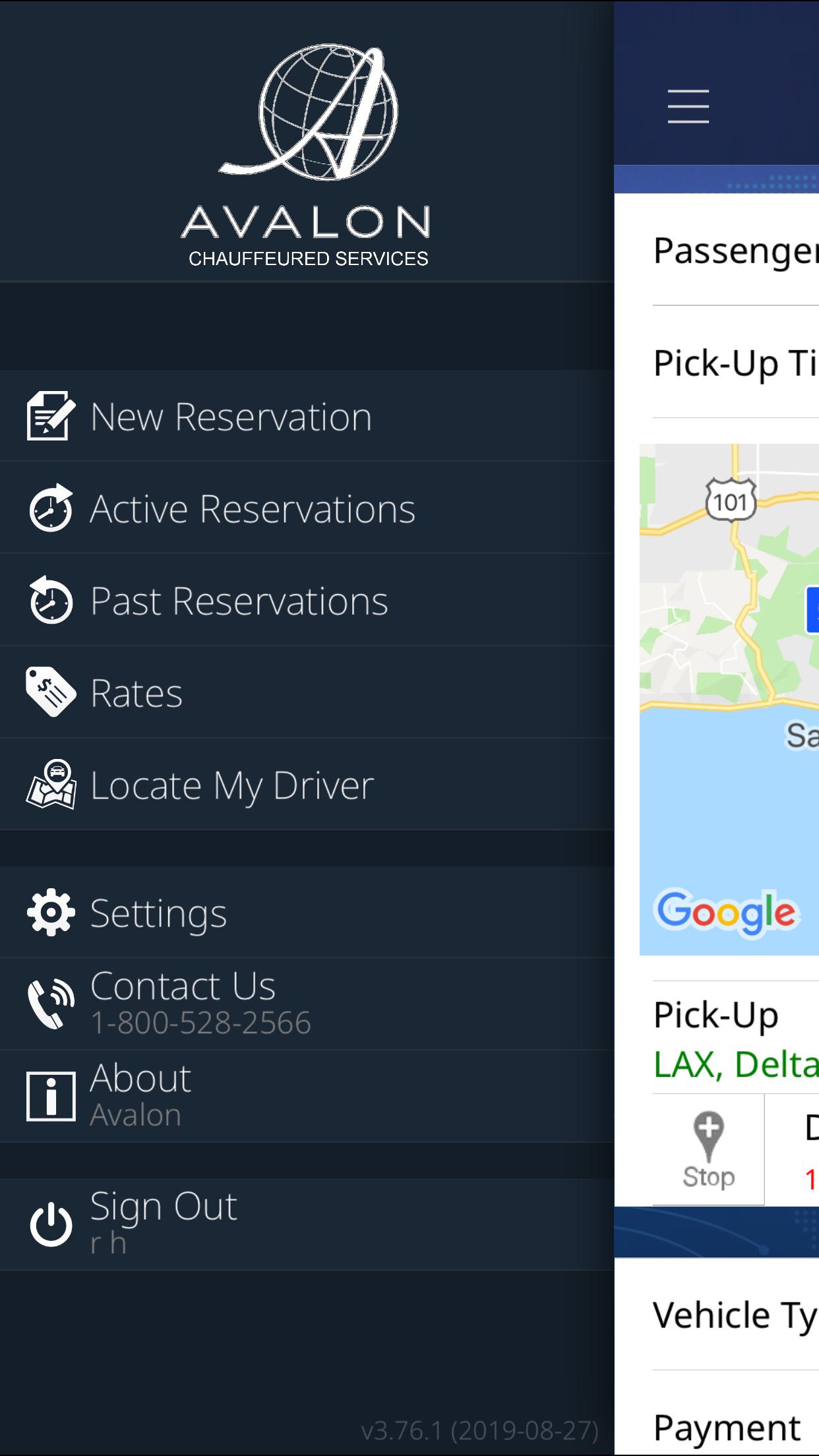Click the Past Reservations history icon
The width and height of the screenshot is (819, 1456).
49,599
